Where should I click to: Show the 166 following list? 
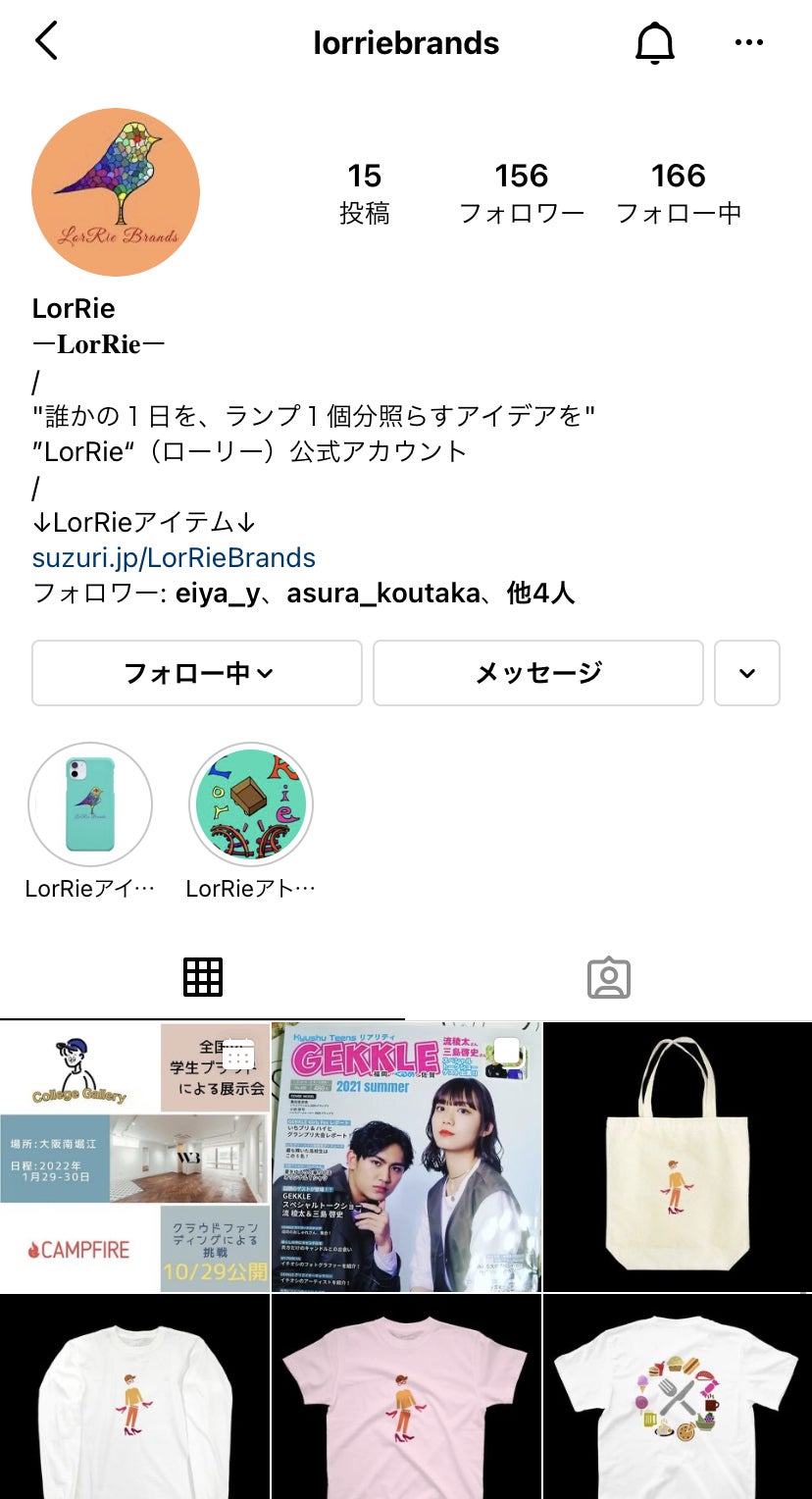[x=679, y=192]
